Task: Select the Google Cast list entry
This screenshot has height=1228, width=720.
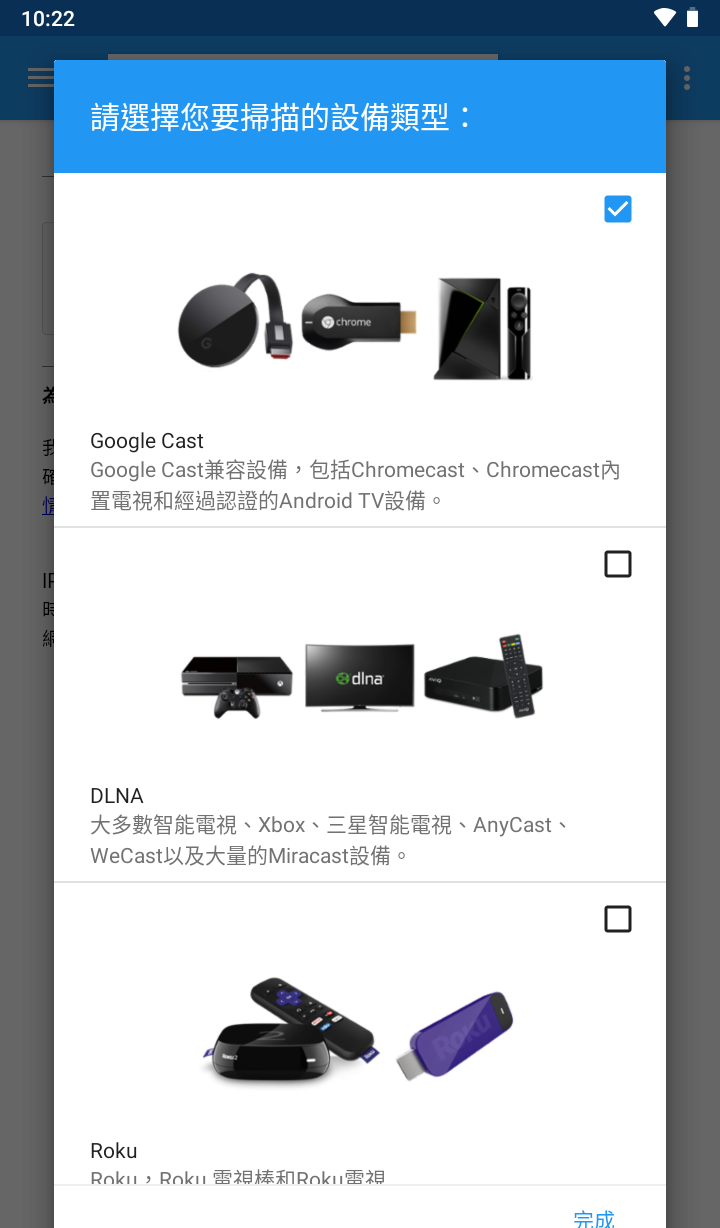Action: tap(360, 440)
